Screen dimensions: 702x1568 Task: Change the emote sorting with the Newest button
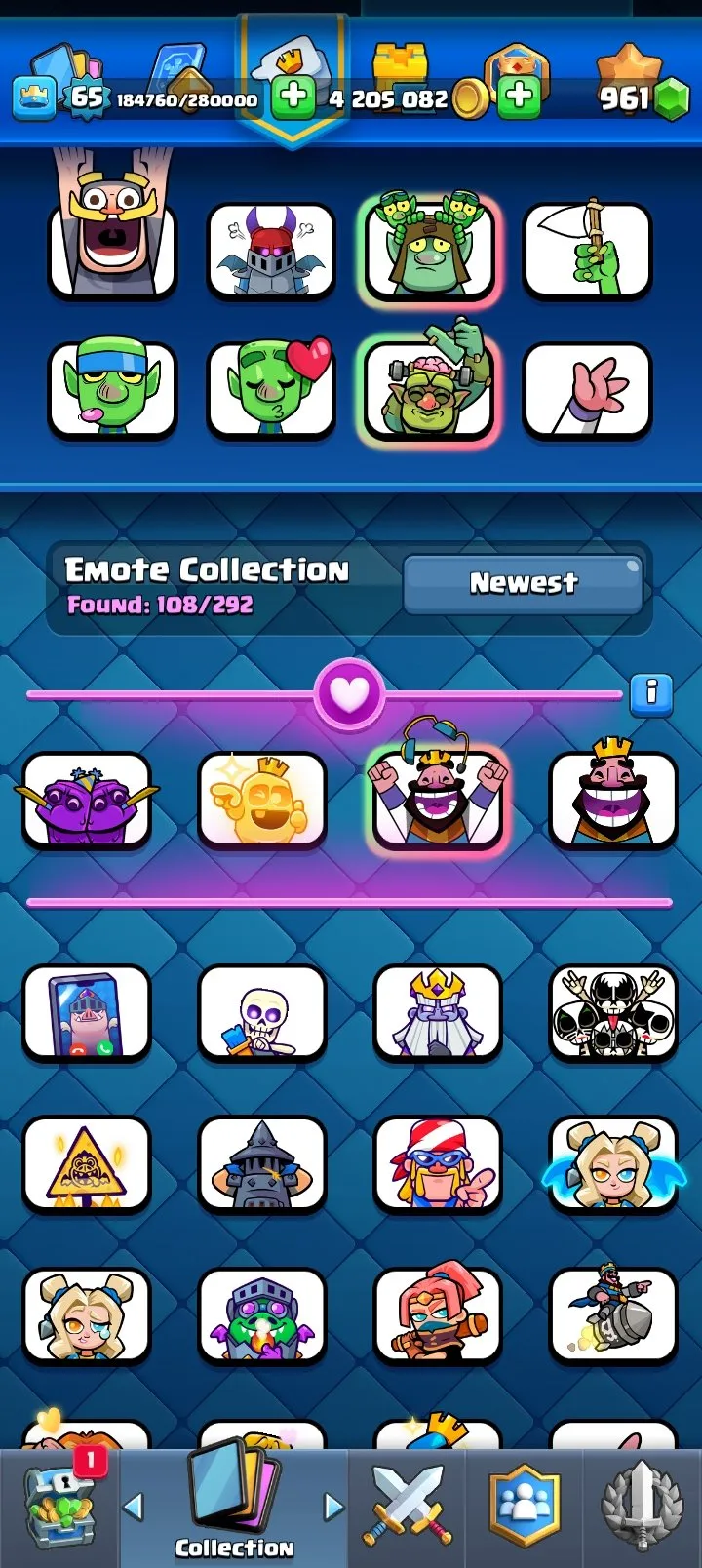(524, 583)
